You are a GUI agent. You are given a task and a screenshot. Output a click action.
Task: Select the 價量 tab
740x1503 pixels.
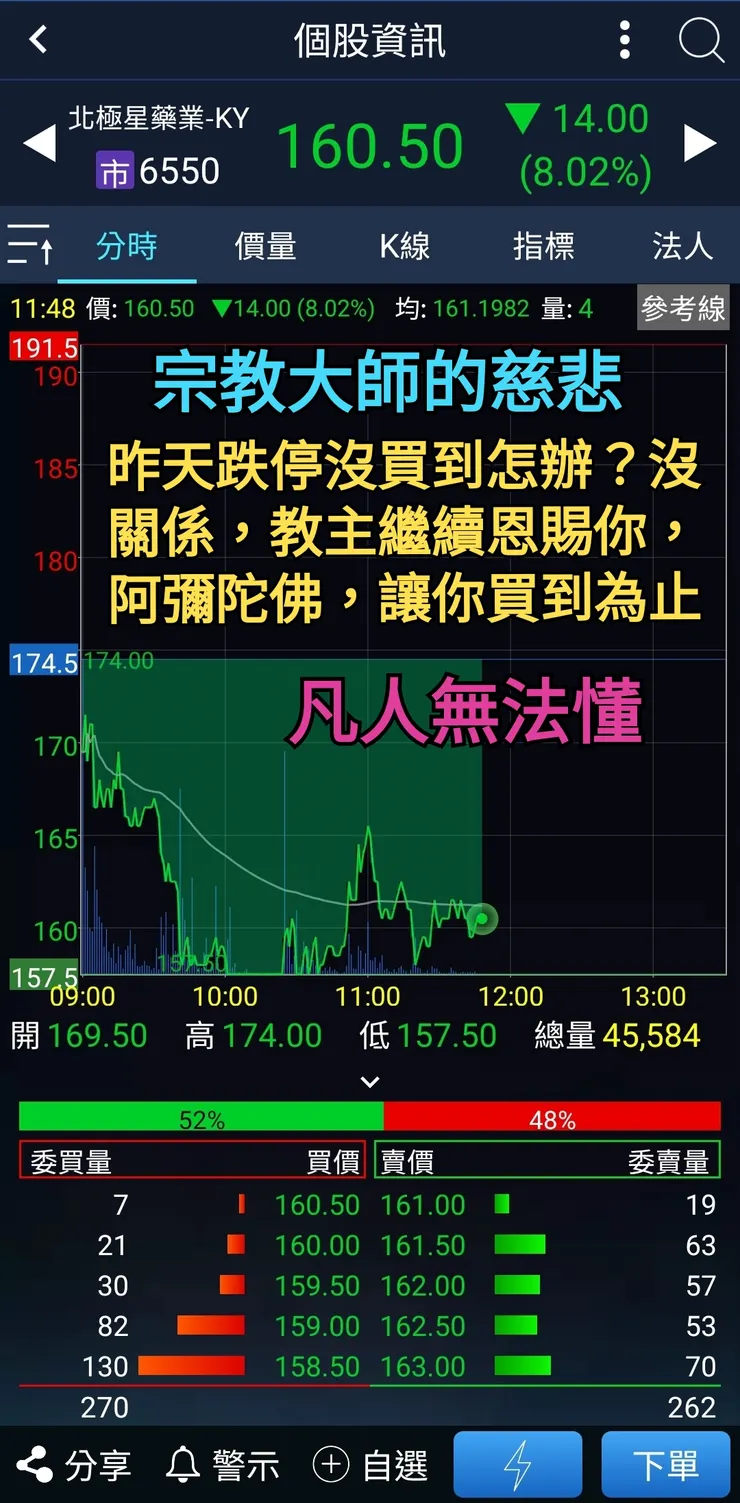click(265, 246)
